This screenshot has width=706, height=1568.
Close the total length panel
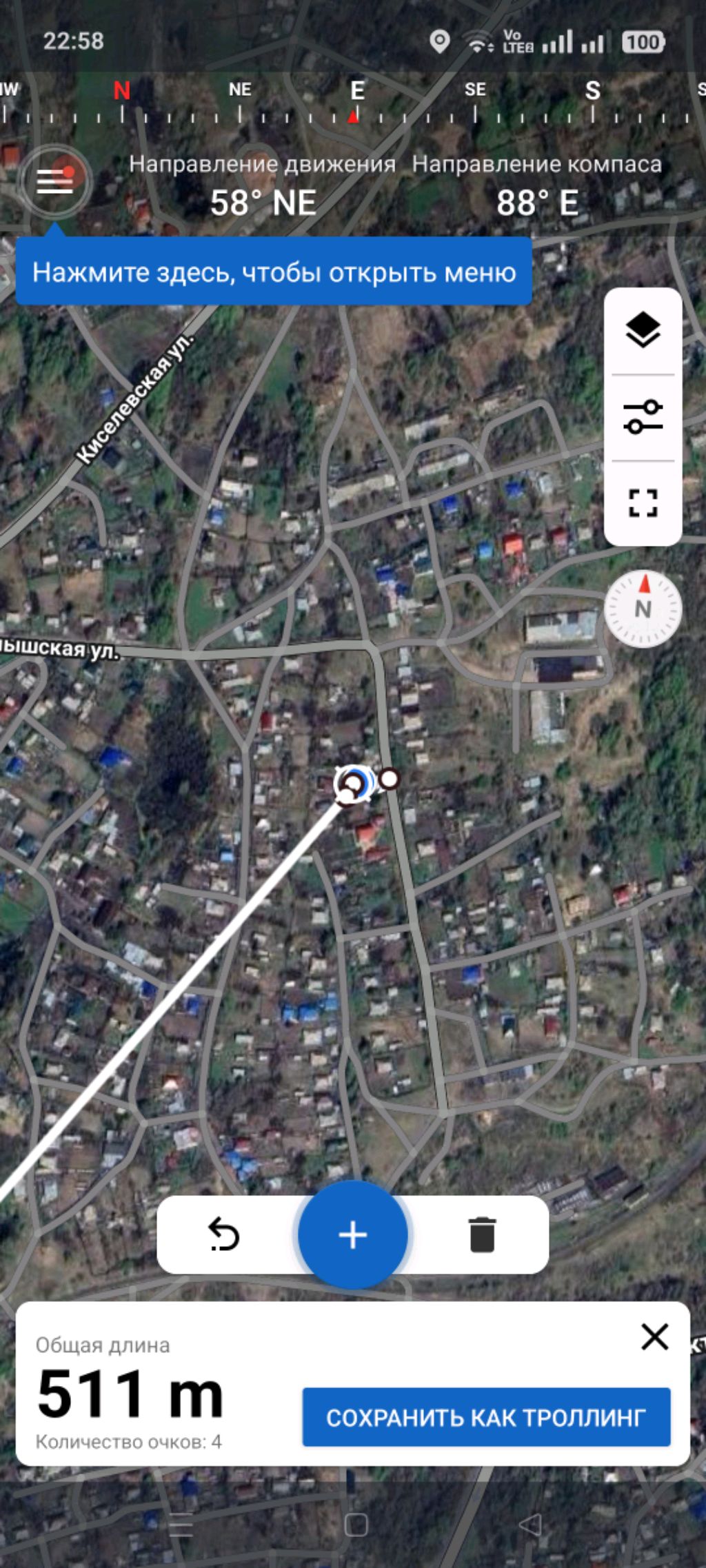654,1336
